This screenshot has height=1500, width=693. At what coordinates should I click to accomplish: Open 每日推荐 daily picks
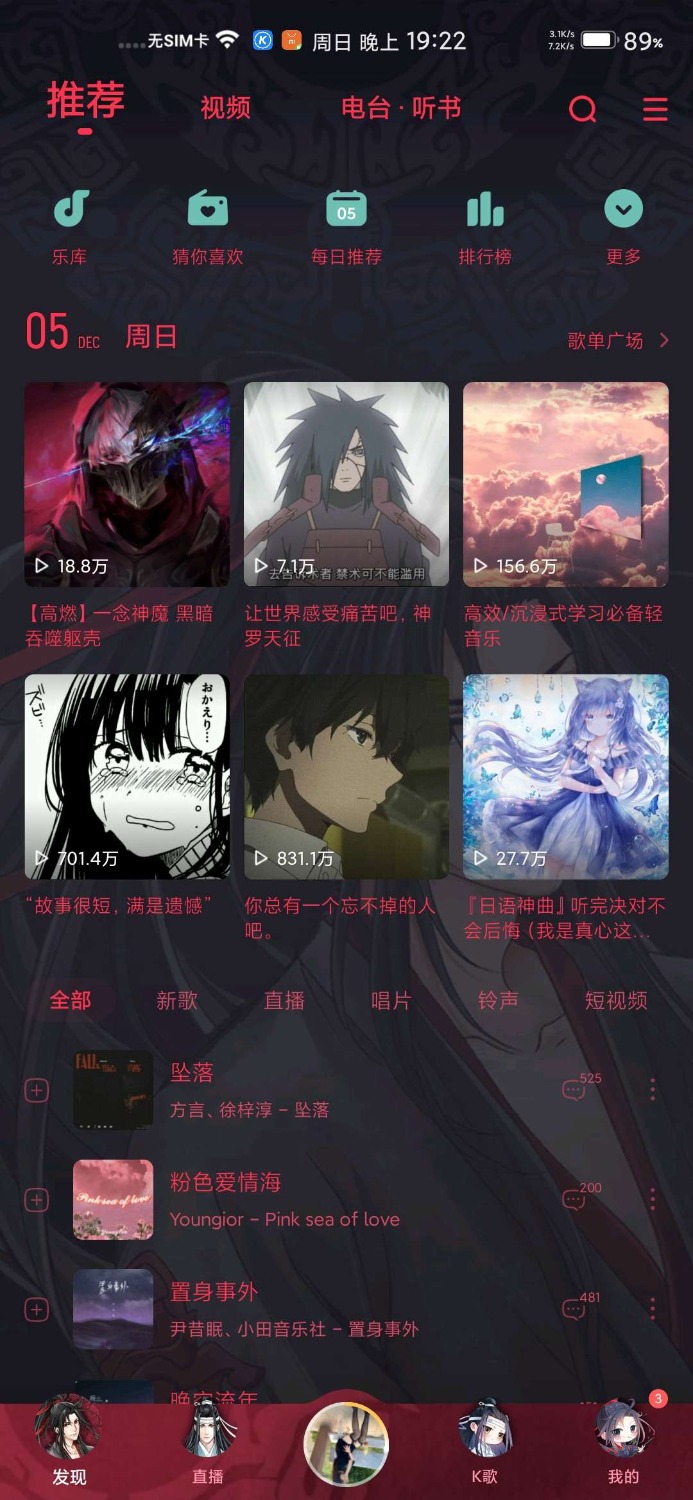[x=346, y=226]
